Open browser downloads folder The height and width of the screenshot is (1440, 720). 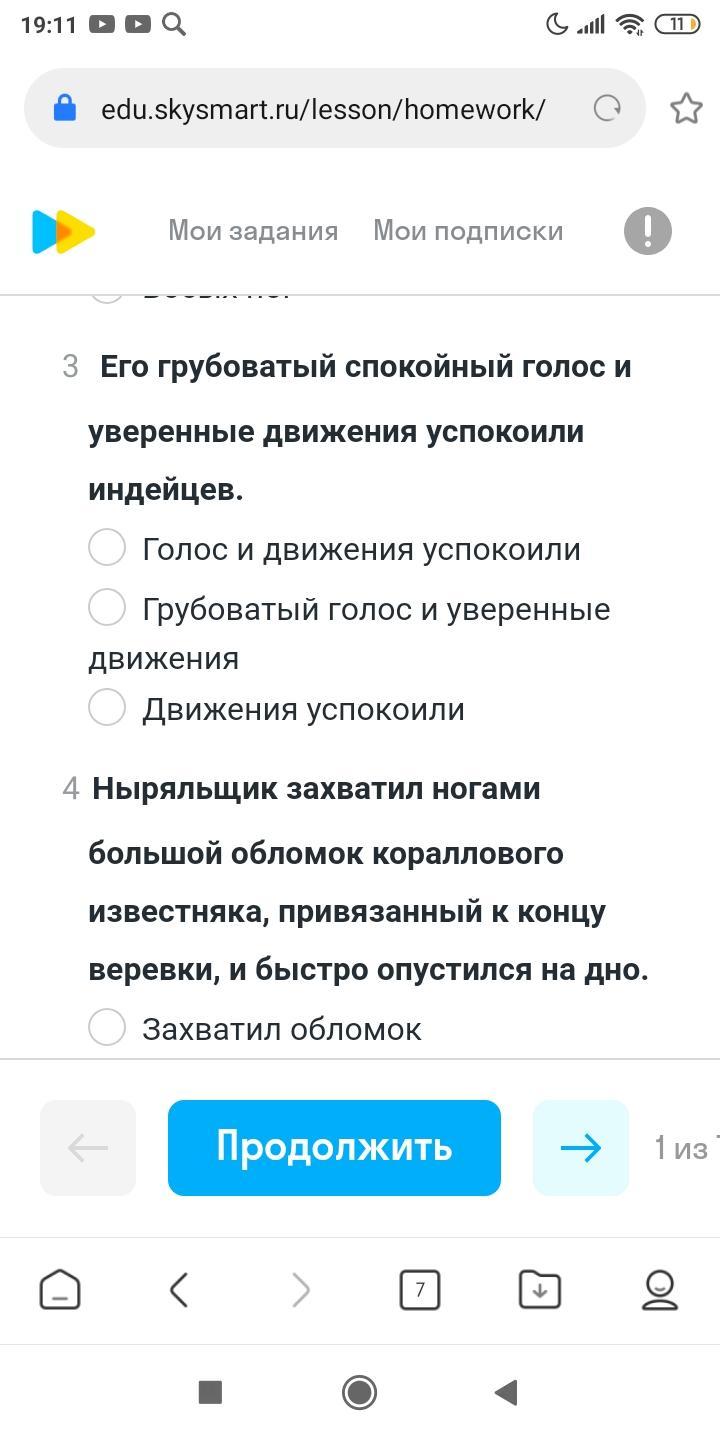(540, 1290)
